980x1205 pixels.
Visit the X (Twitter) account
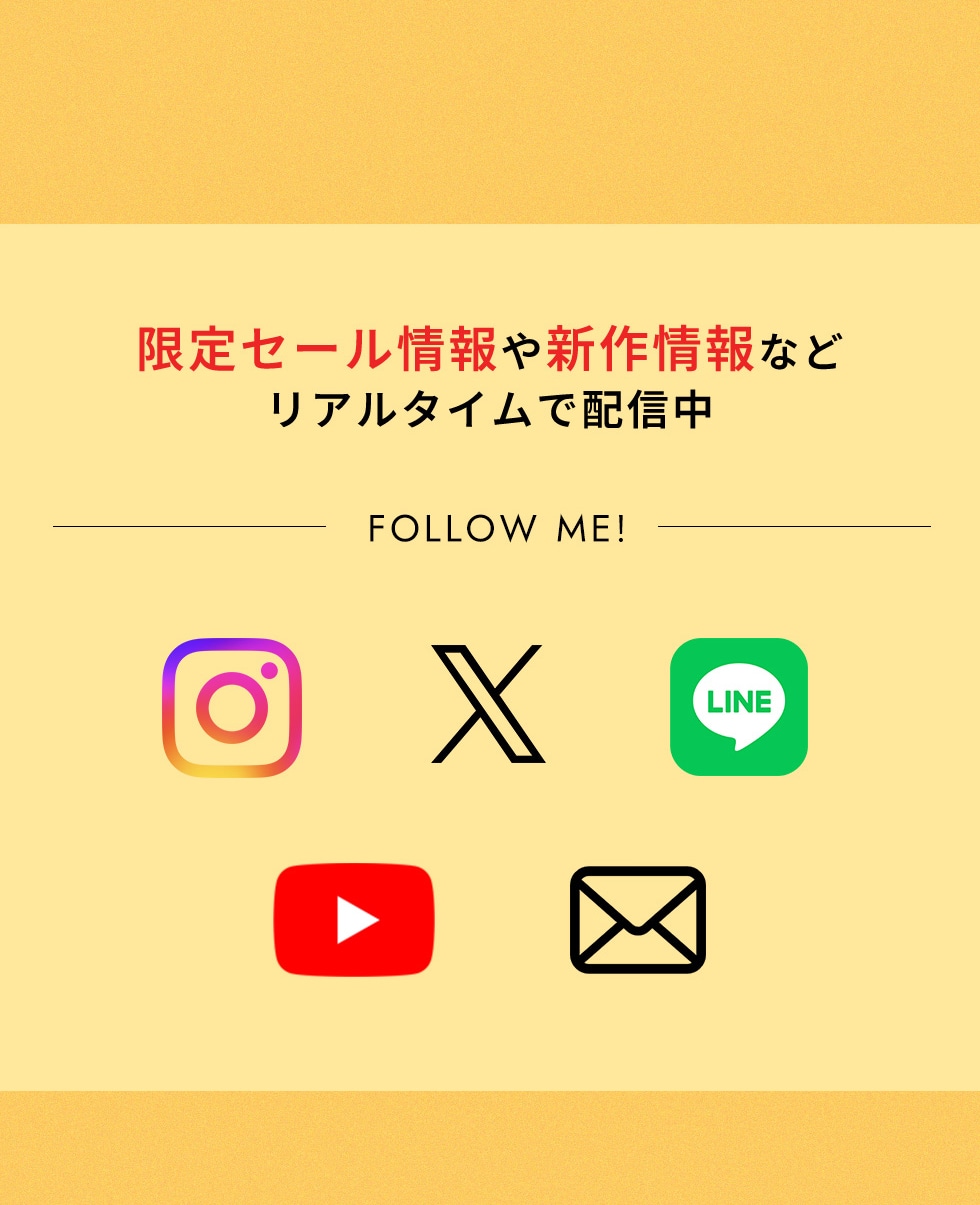click(x=488, y=704)
